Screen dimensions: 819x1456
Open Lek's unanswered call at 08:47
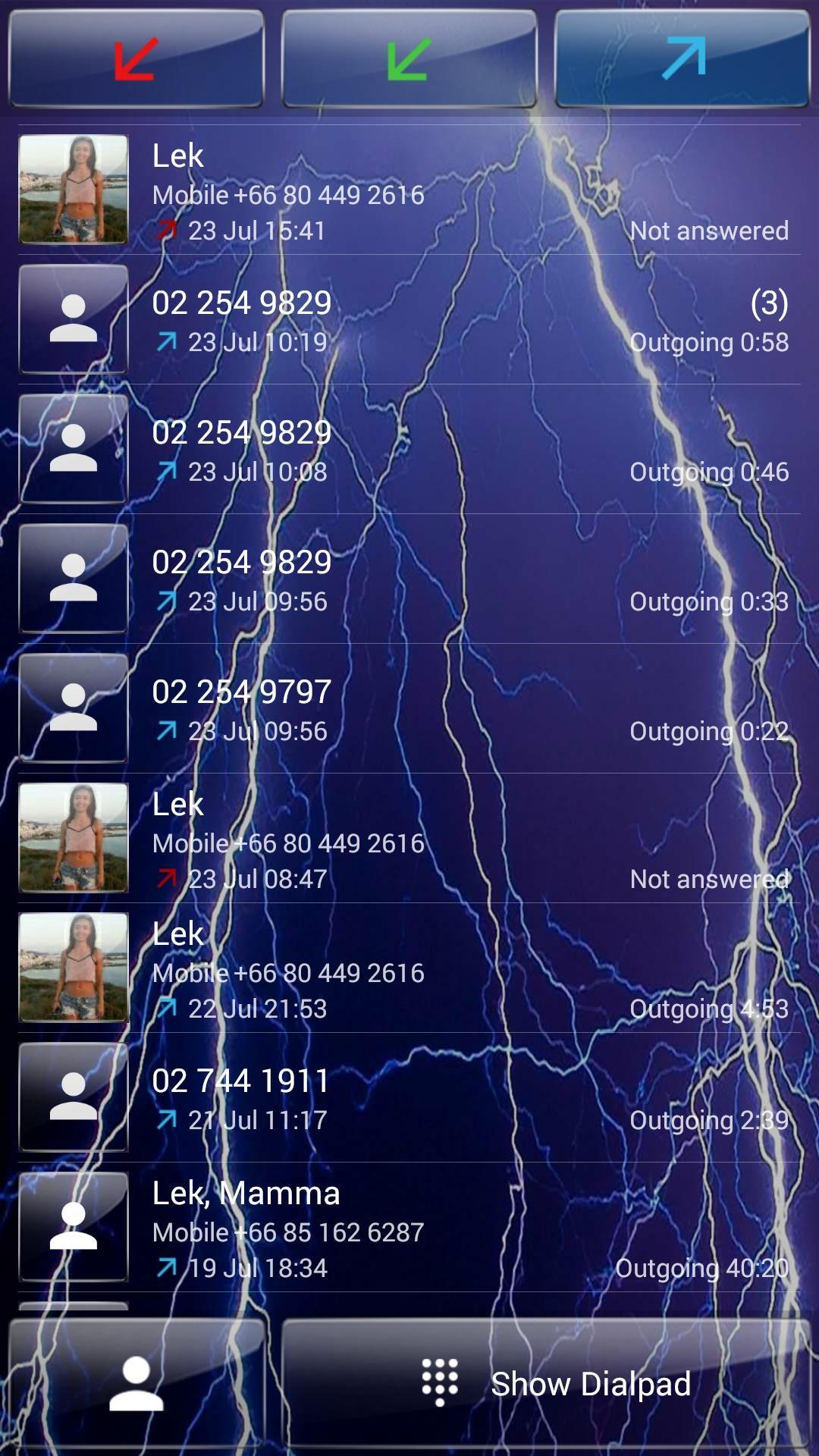[x=455, y=839]
